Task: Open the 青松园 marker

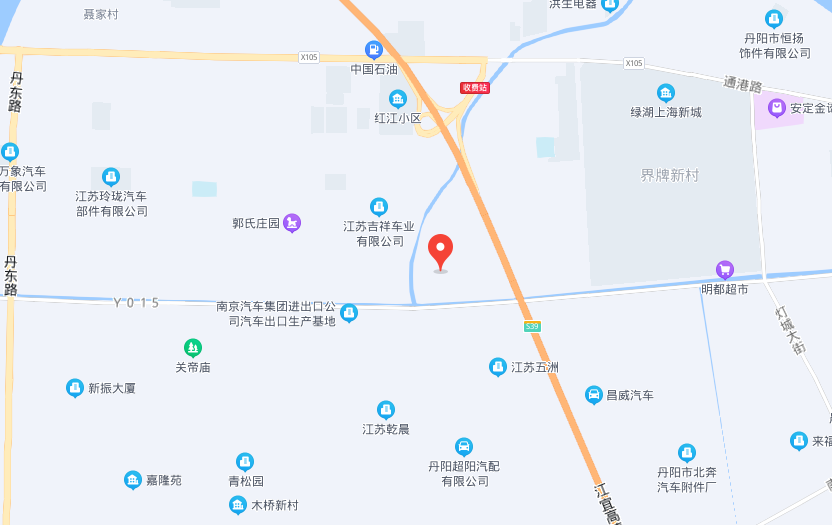Action: click(x=245, y=462)
